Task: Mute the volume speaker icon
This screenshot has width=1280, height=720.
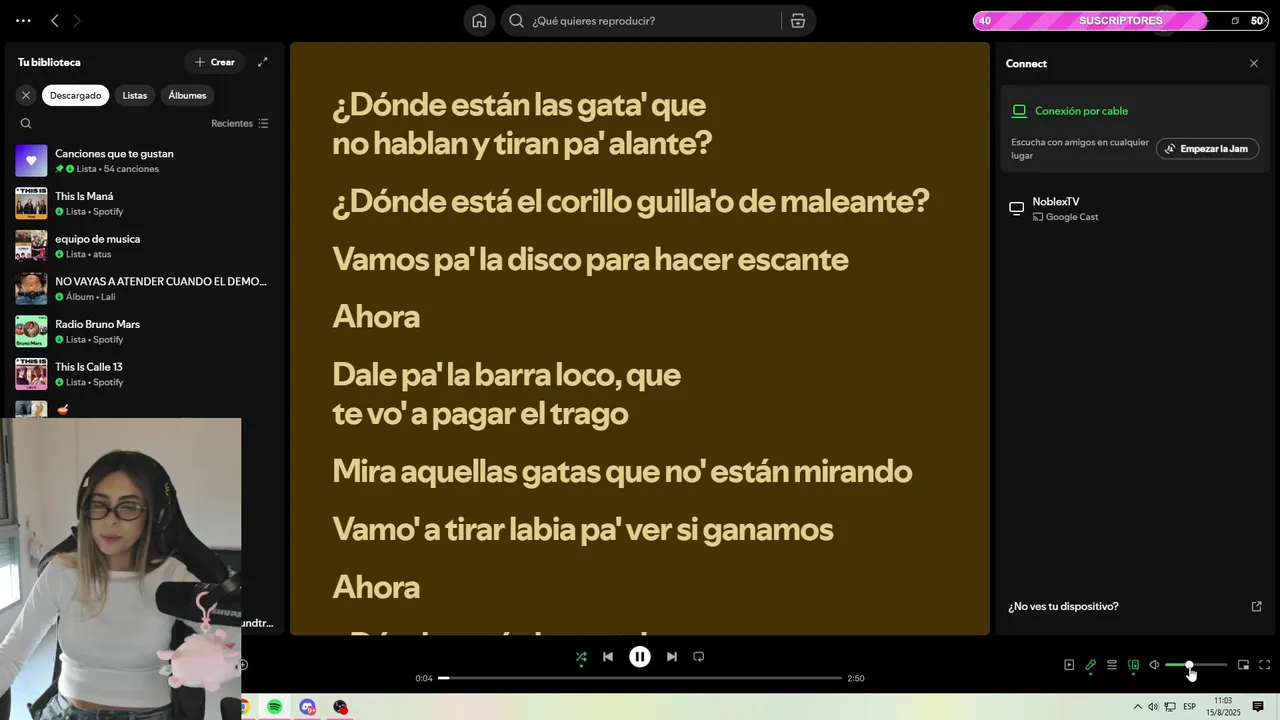Action: [1154, 665]
